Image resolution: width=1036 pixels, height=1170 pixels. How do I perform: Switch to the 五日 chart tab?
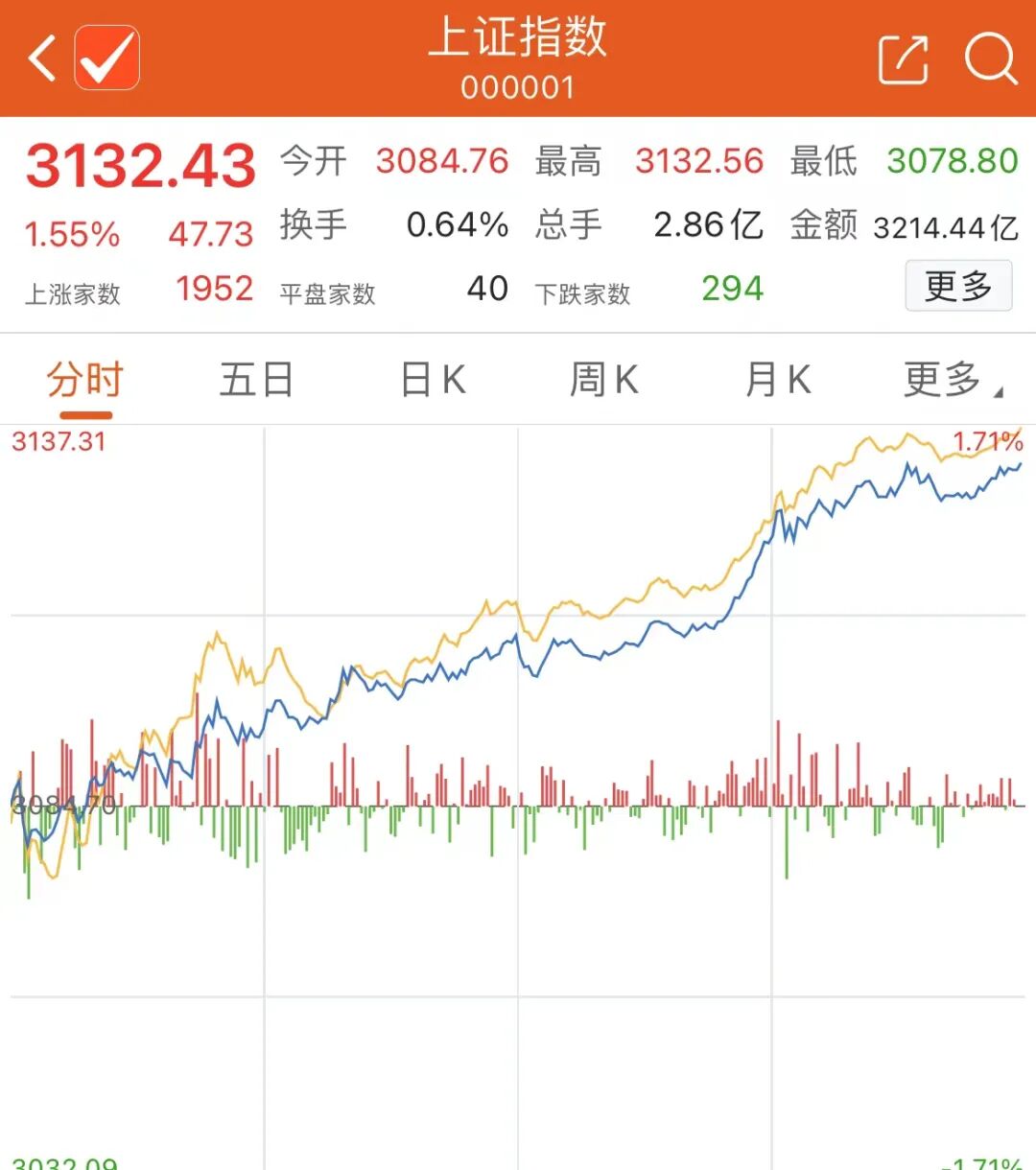pyautogui.click(x=256, y=380)
